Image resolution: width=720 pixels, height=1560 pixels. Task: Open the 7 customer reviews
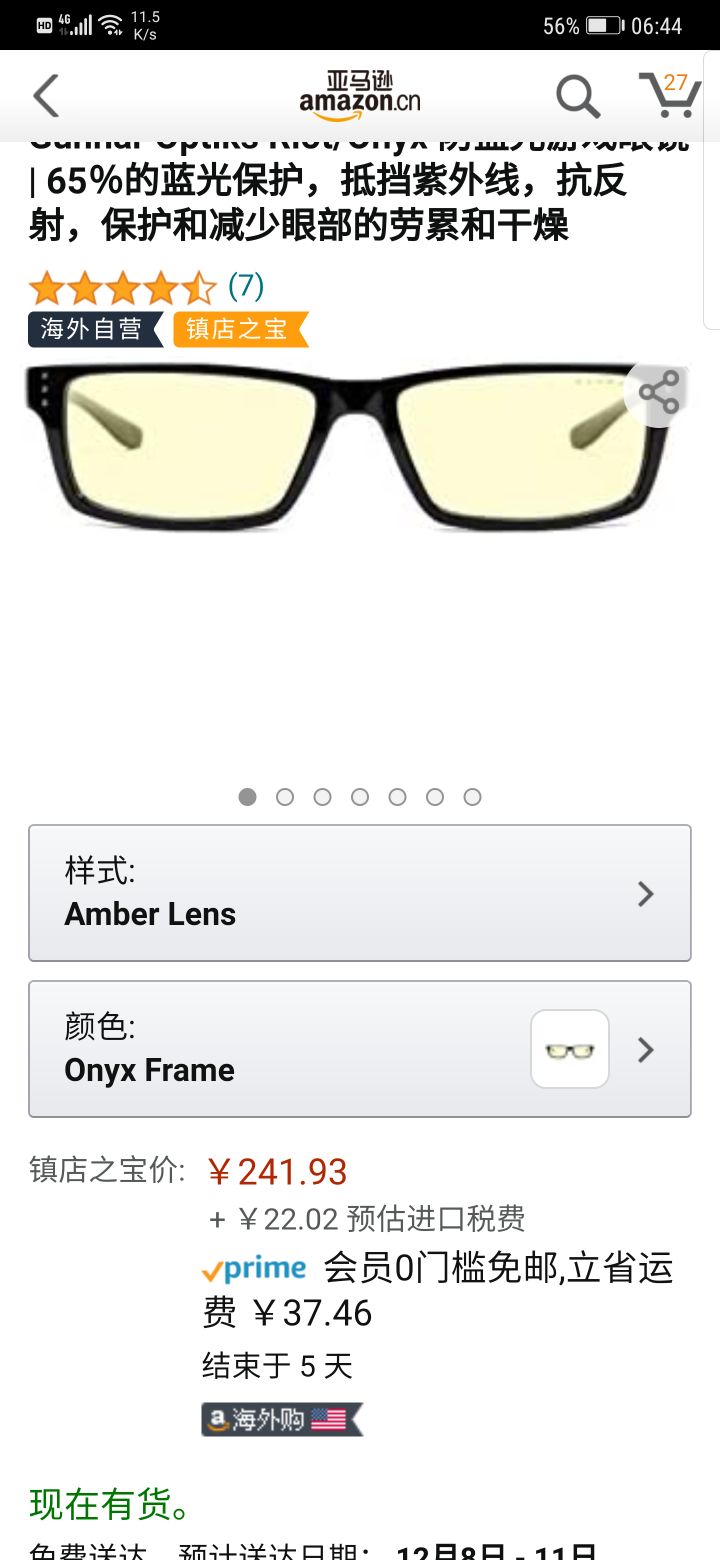[x=245, y=287]
